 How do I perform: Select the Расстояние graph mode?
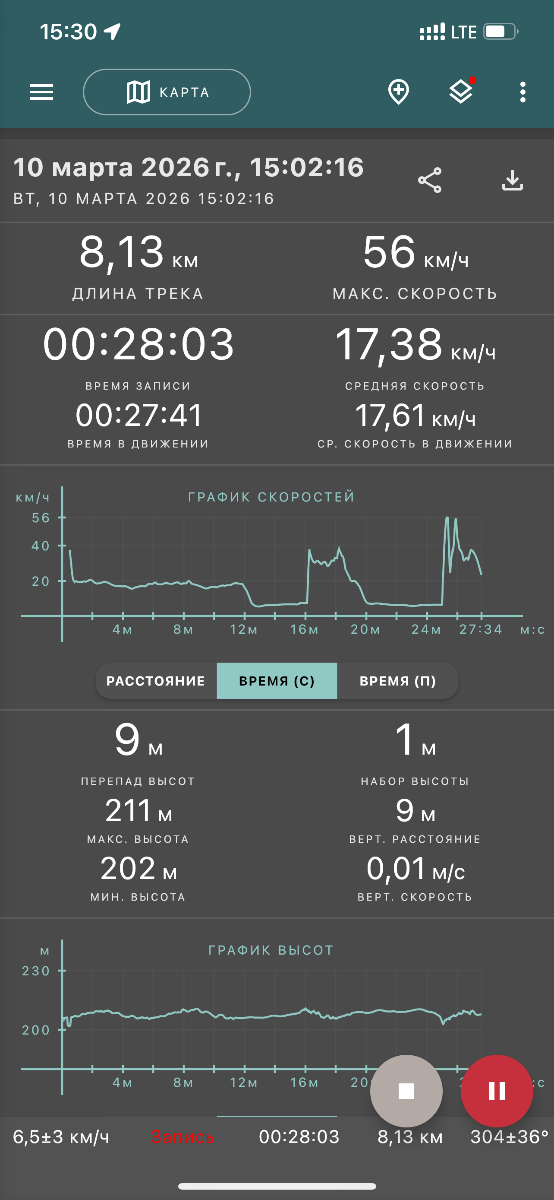click(156, 681)
